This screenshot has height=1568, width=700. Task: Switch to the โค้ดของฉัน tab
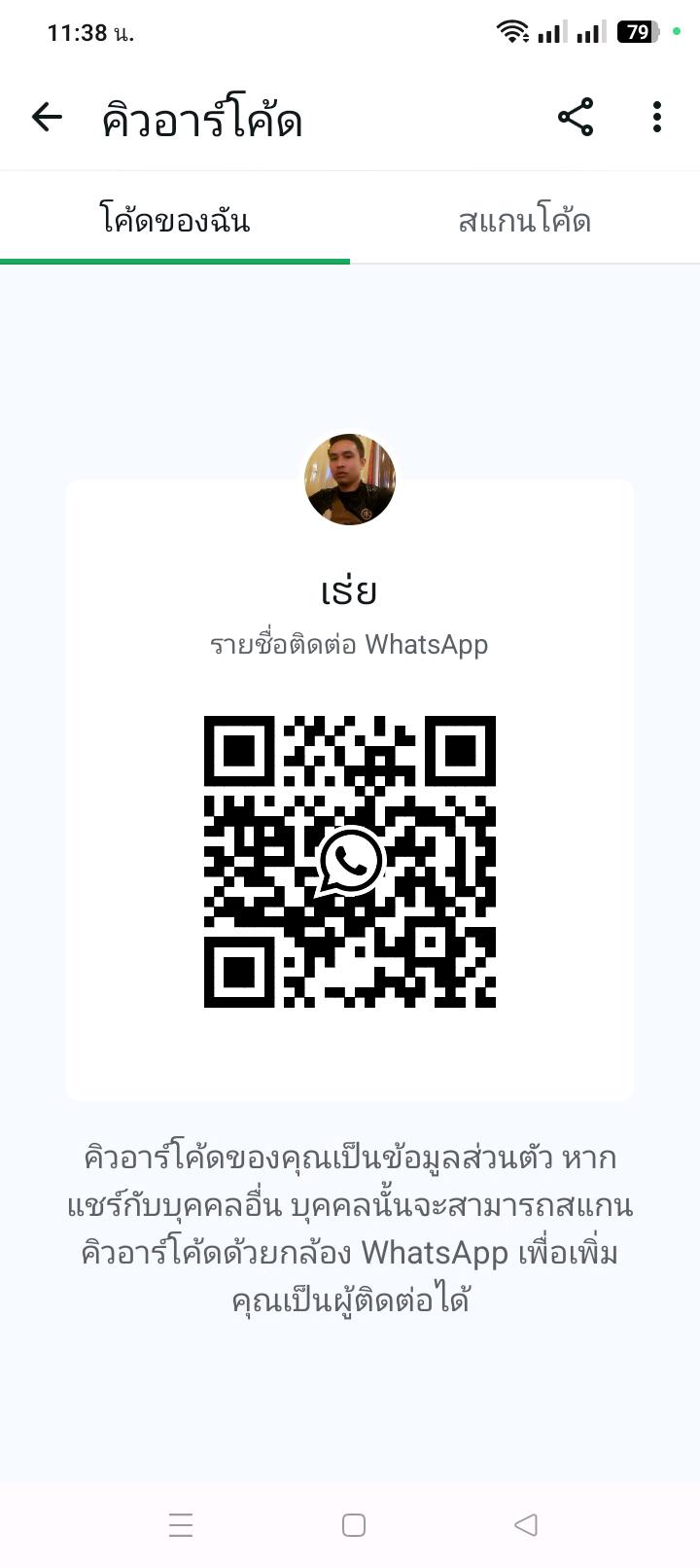(175, 220)
